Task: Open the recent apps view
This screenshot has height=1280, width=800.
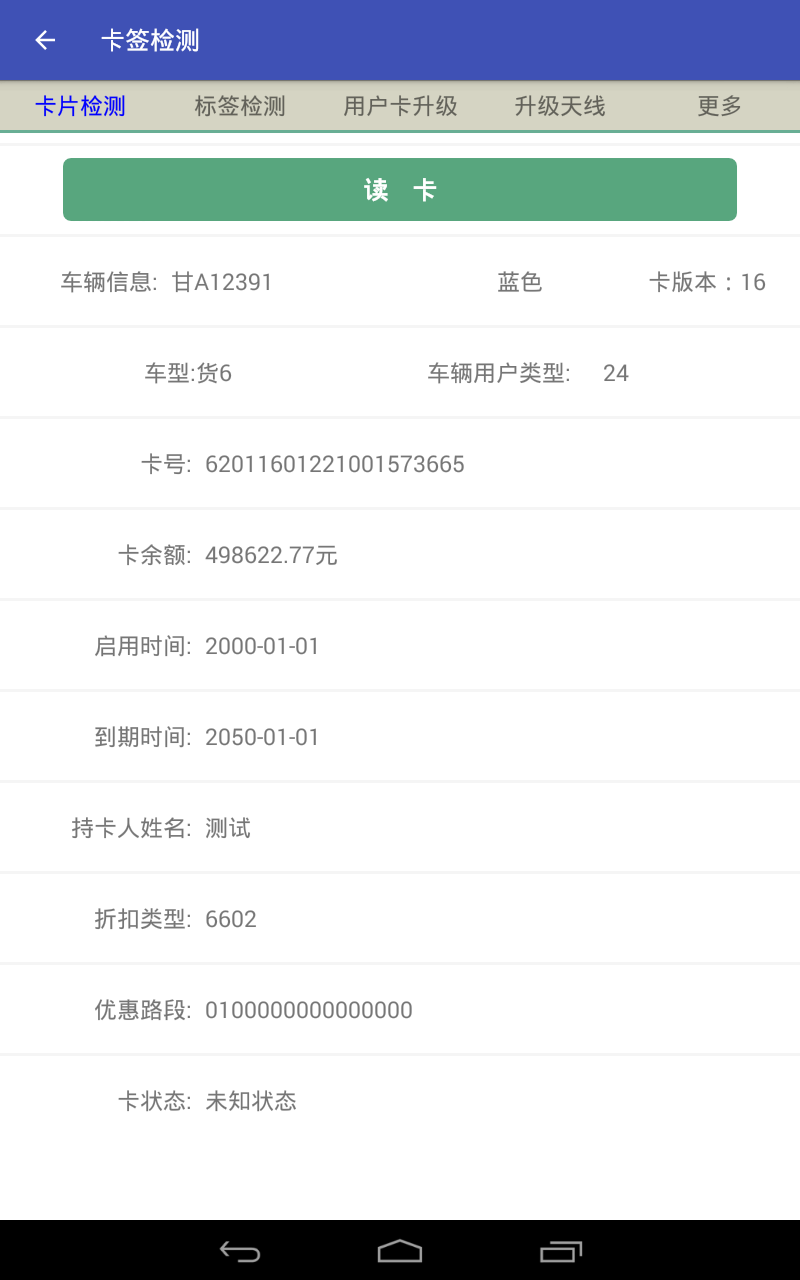Action: (x=560, y=1251)
